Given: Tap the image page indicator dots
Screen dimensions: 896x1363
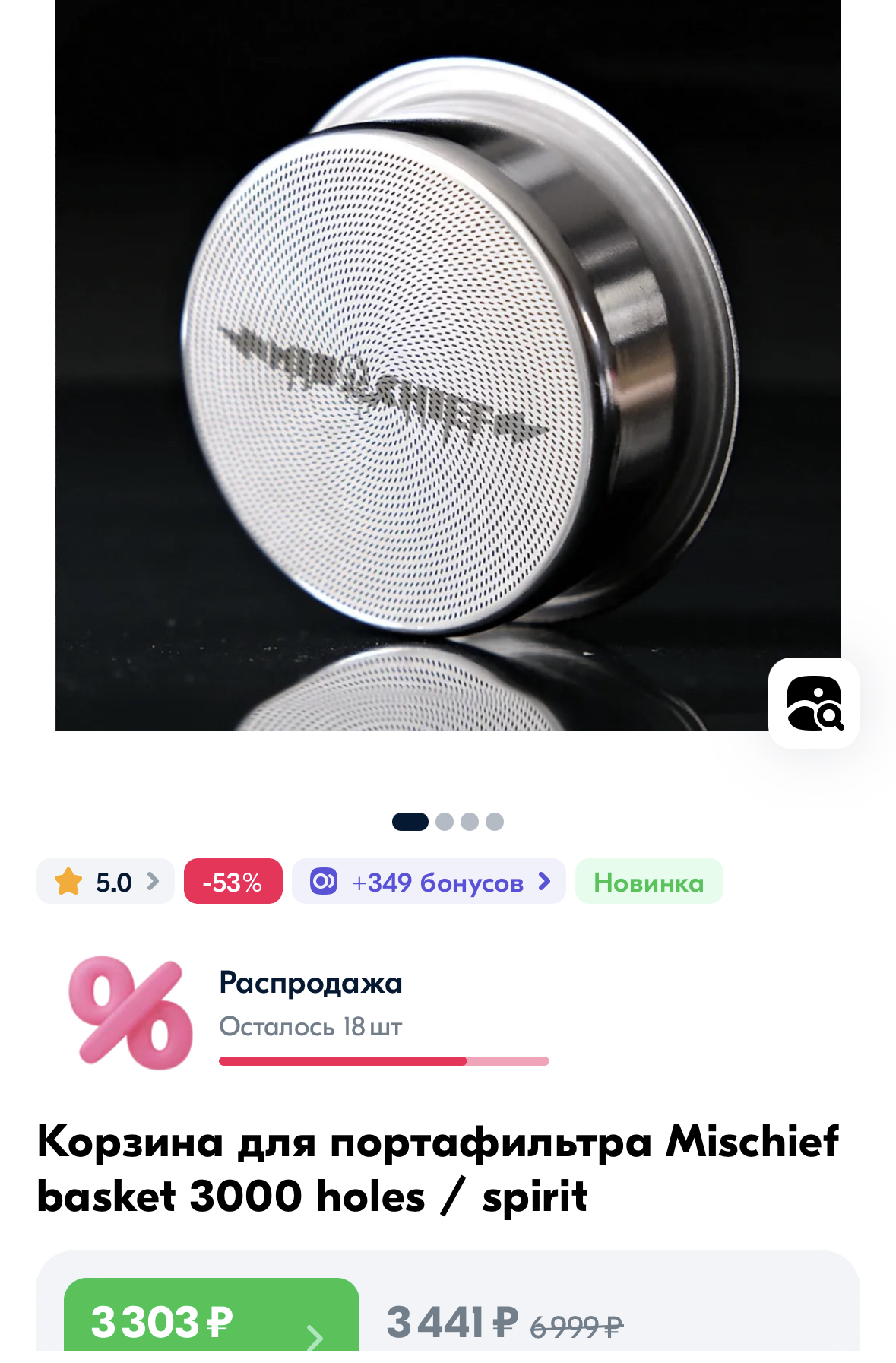Looking at the screenshot, I should (448, 822).
